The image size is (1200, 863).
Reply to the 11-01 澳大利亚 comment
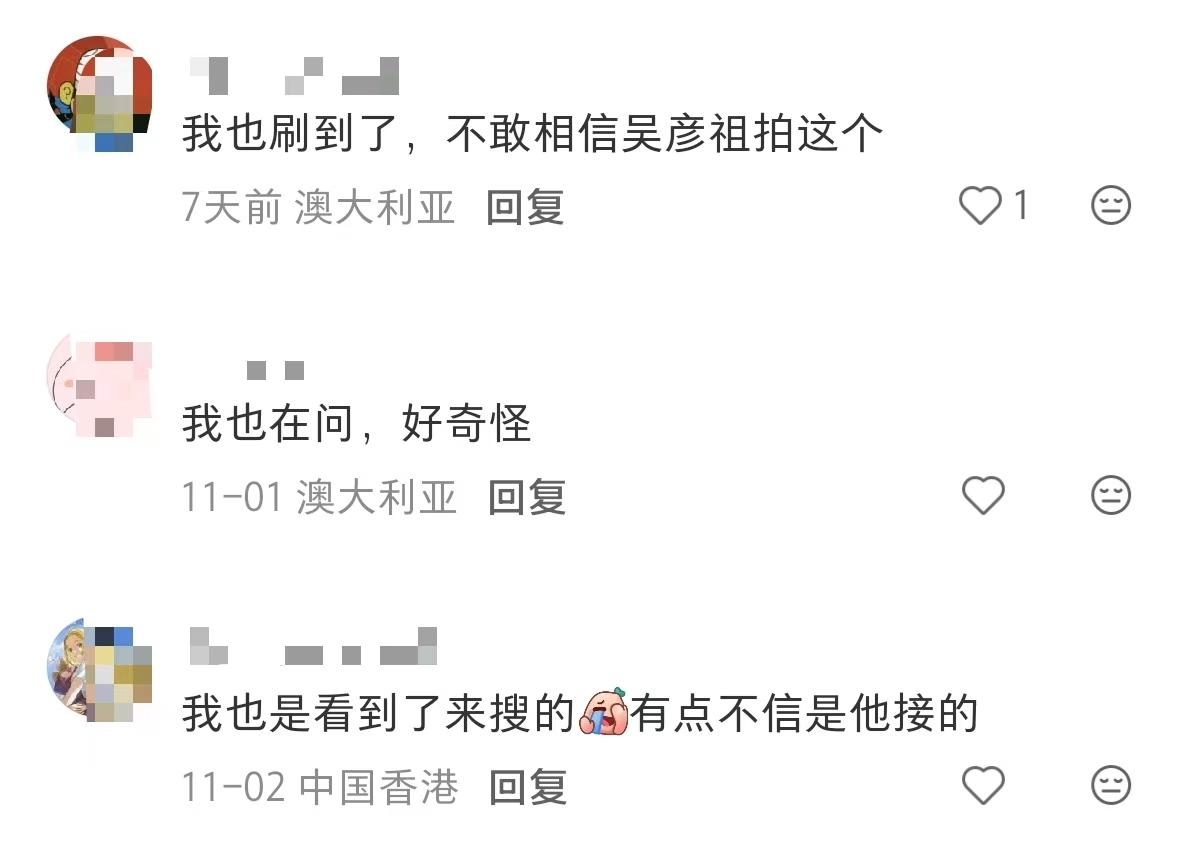click(x=527, y=497)
